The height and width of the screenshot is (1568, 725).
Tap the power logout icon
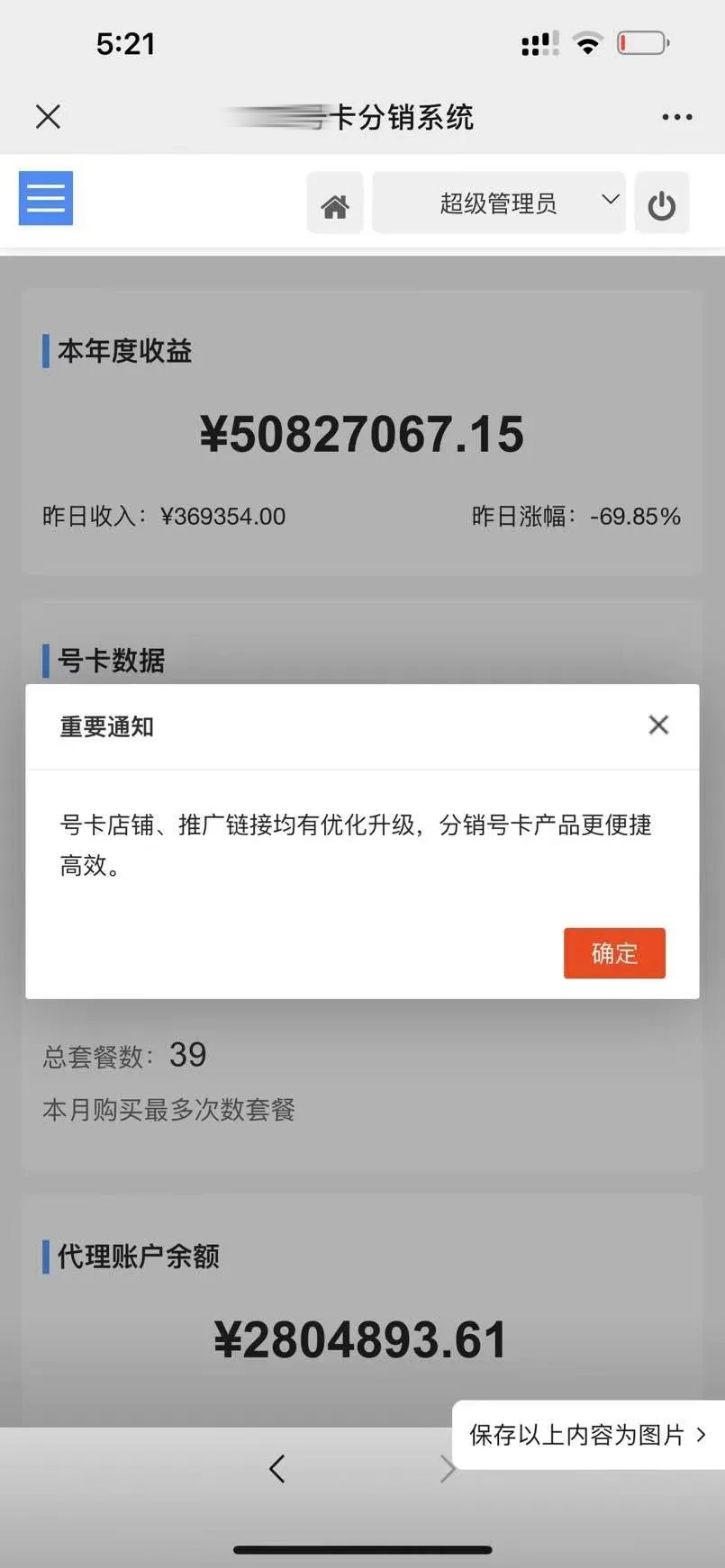(662, 204)
